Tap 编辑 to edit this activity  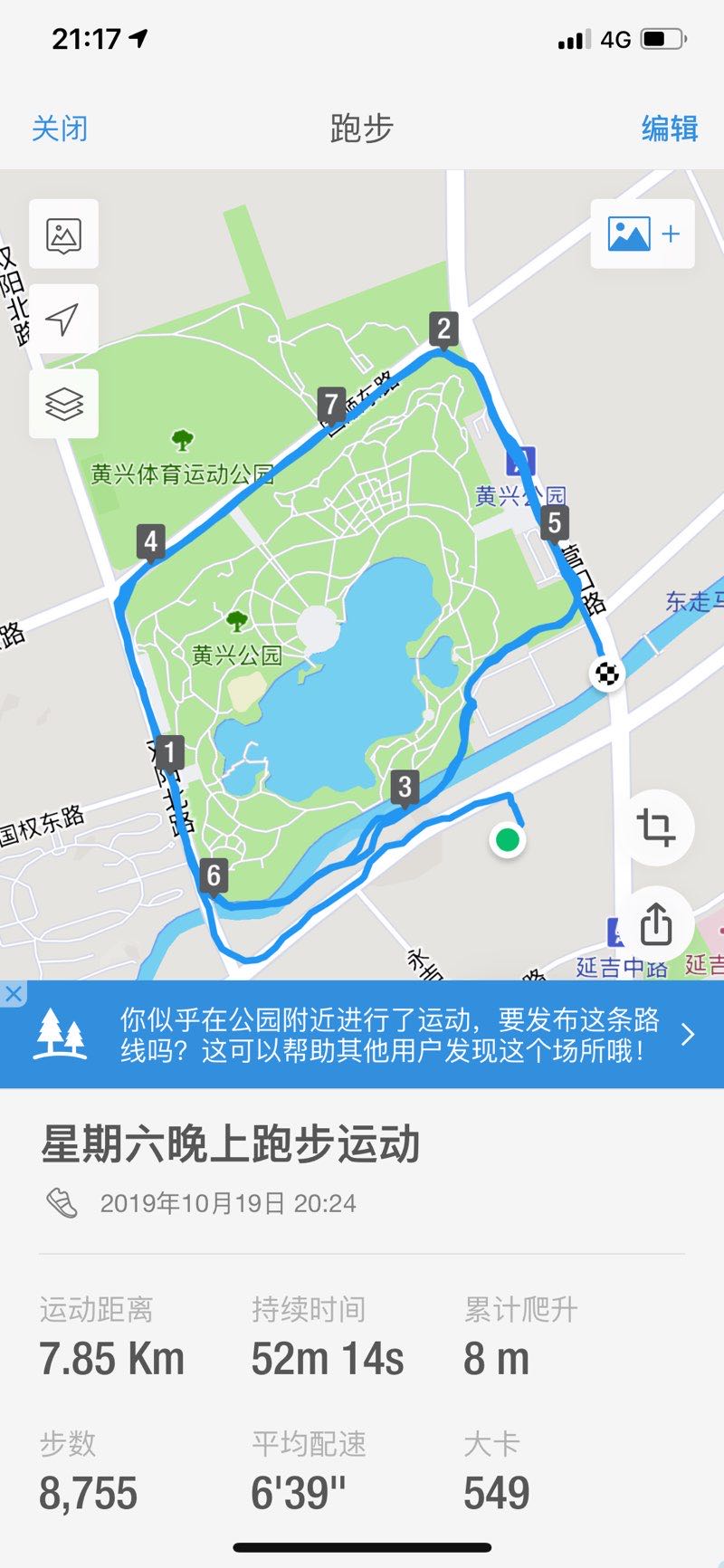tap(670, 129)
